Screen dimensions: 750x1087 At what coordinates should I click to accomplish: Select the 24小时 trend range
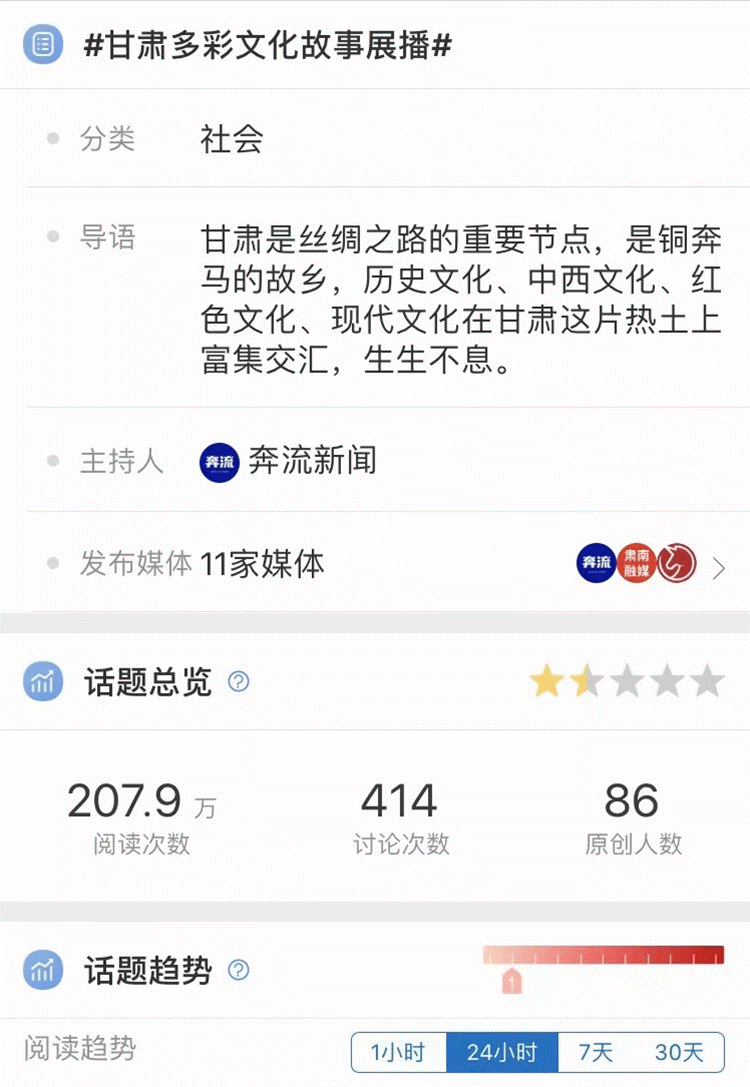[502, 1052]
